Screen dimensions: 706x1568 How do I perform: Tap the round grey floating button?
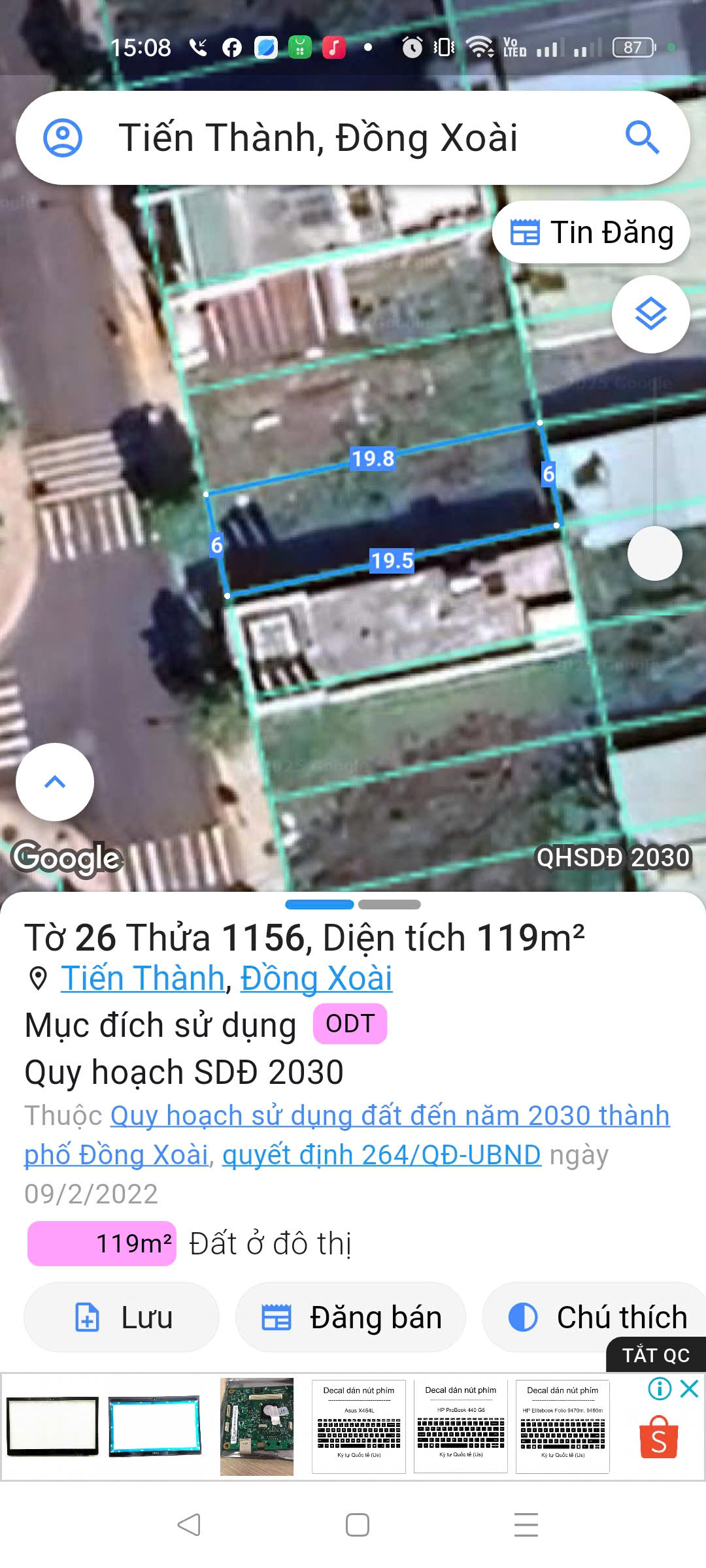pyautogui.click(x=654, y=553)
